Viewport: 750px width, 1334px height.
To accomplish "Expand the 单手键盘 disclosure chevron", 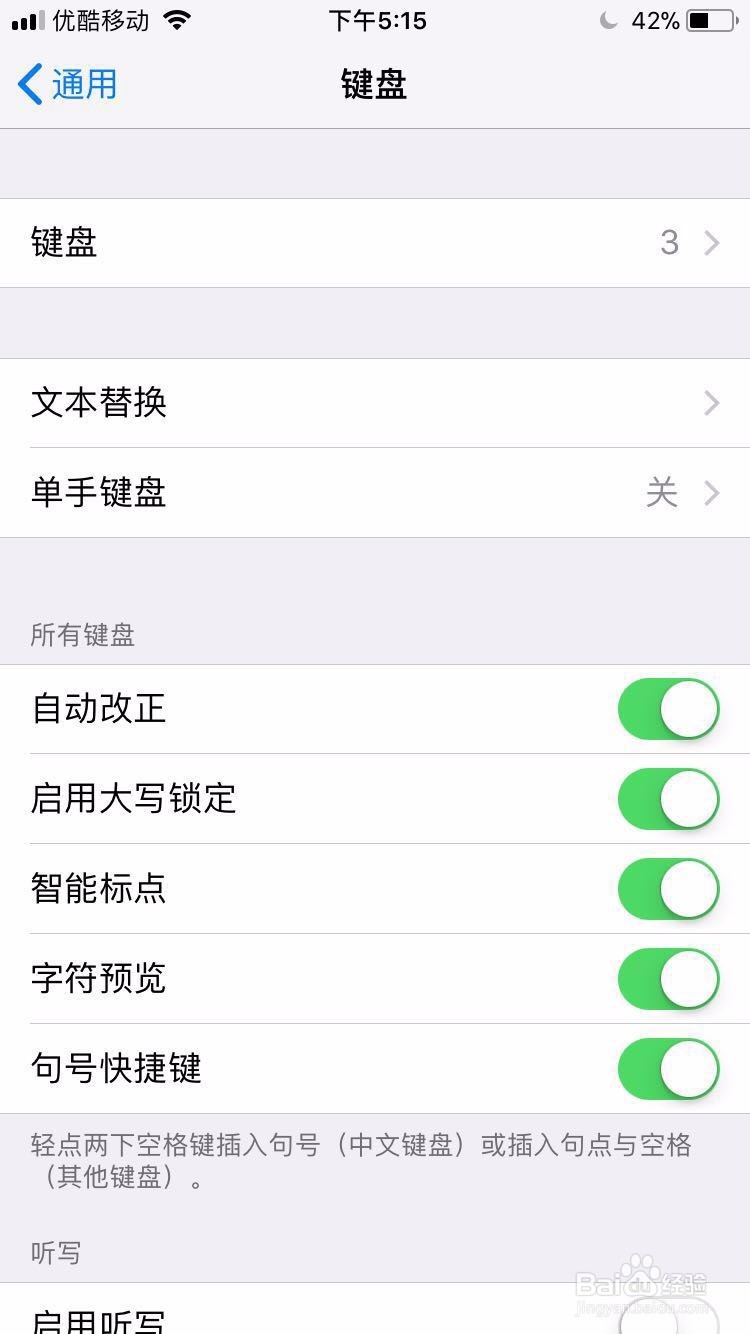I will (711, 493).
